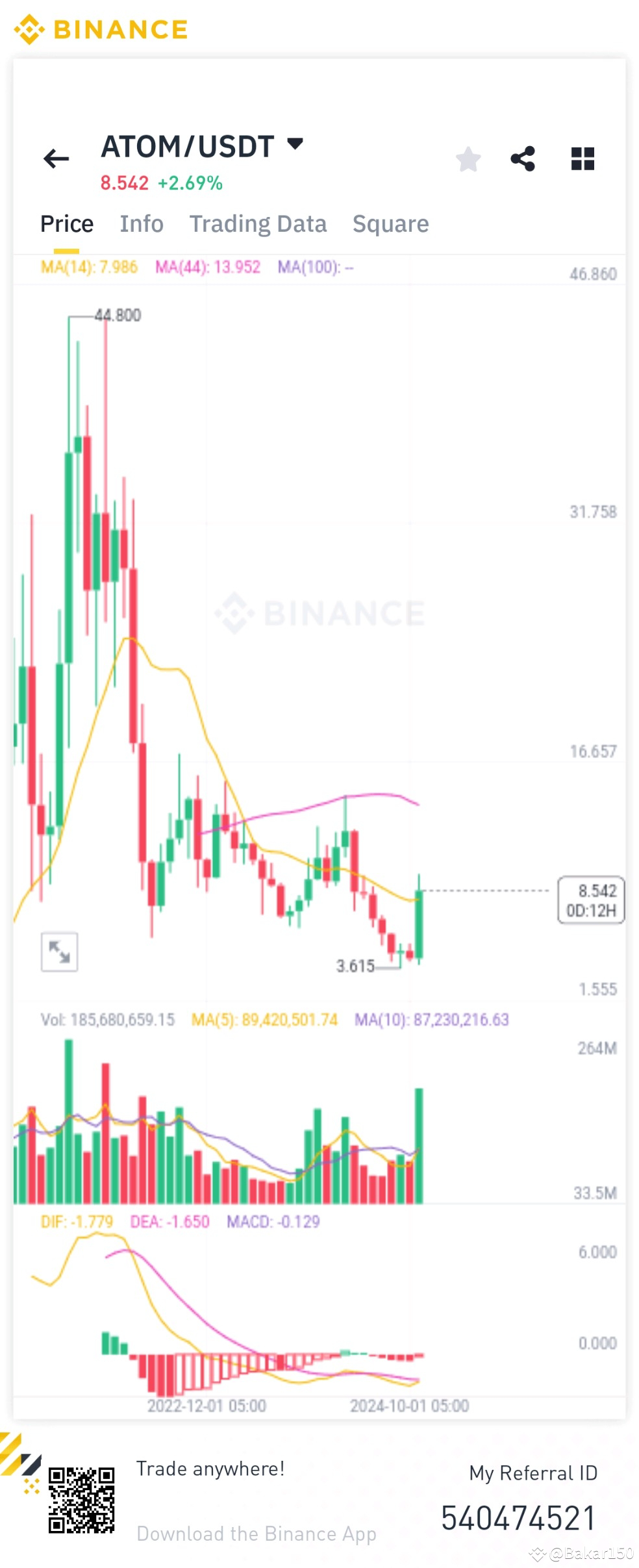Navigate back using the arrow icon
Viewport: 639px width, 1568px height.
[x=56, y=159]
